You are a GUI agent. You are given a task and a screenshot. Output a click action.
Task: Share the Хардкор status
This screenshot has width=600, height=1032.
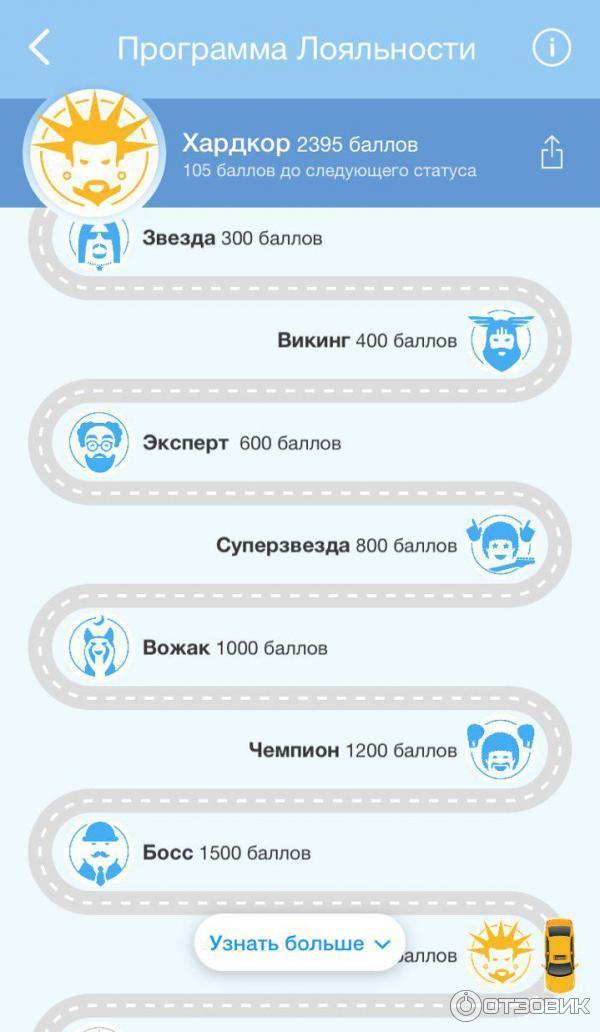(552, 153)
